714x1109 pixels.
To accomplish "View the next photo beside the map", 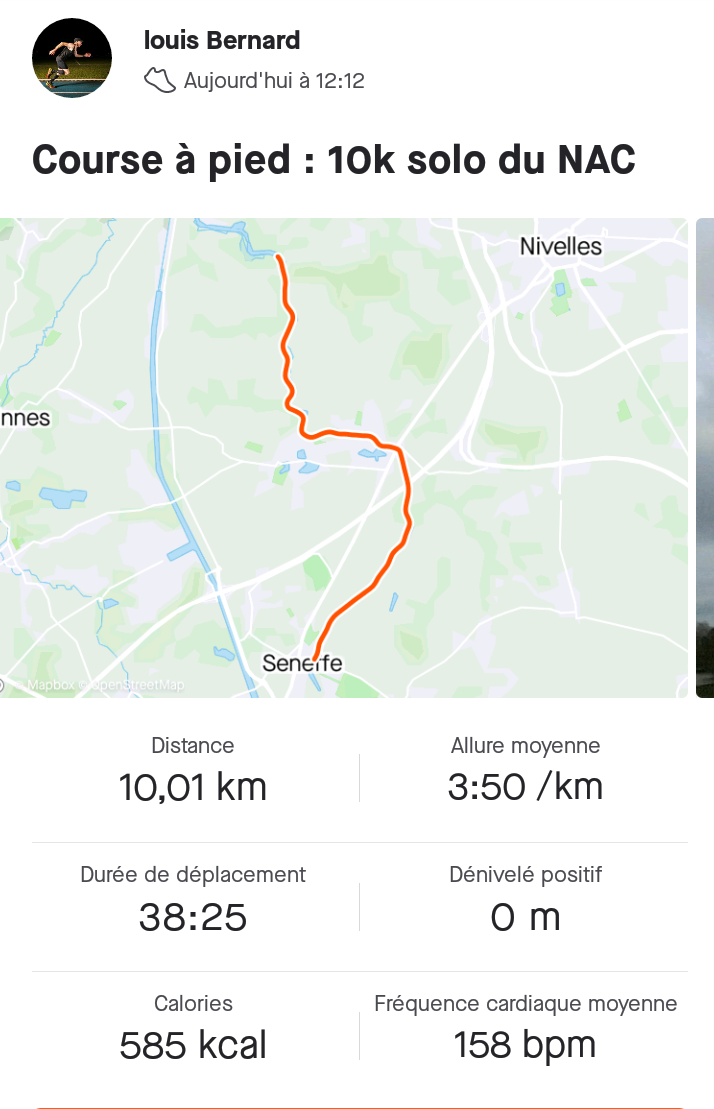I will tap(705, 457).
